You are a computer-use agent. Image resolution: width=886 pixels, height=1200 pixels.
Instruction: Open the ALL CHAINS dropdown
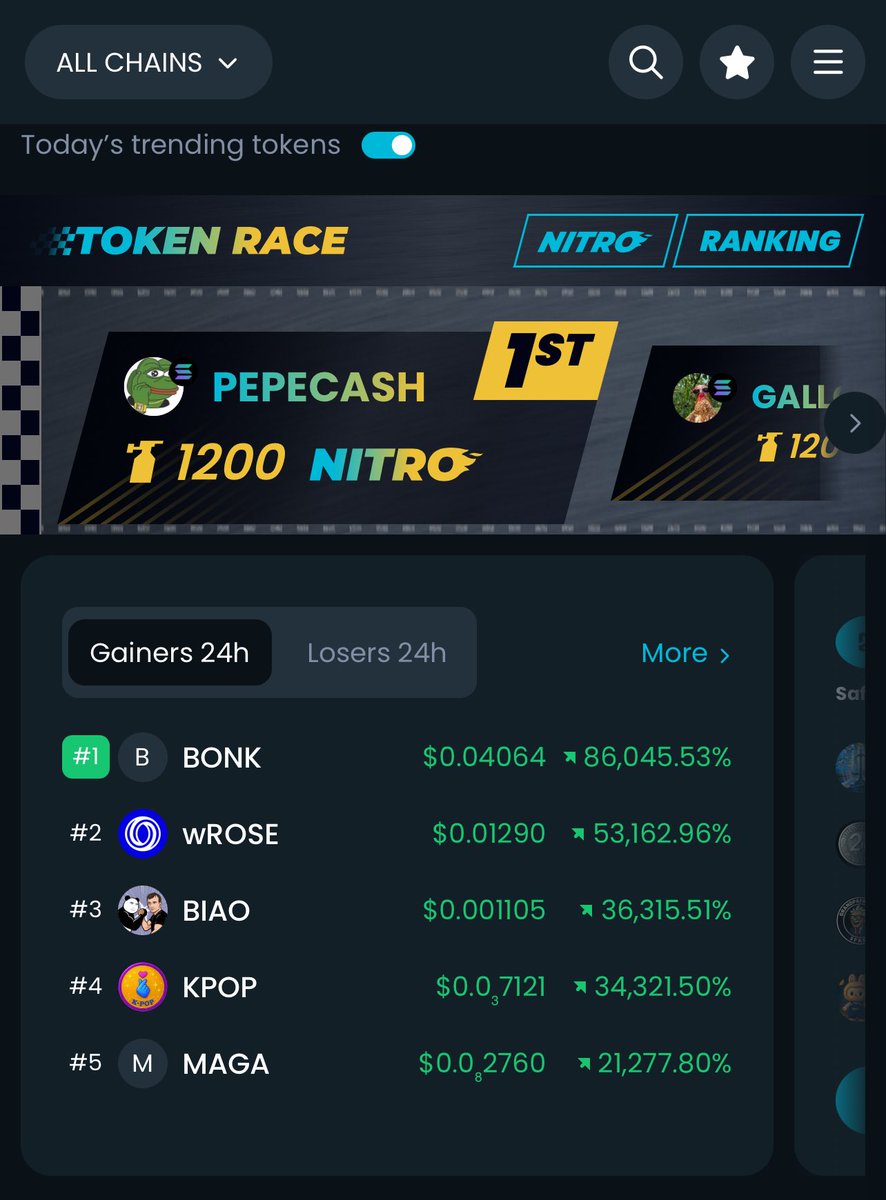click(x=148, y=63)
